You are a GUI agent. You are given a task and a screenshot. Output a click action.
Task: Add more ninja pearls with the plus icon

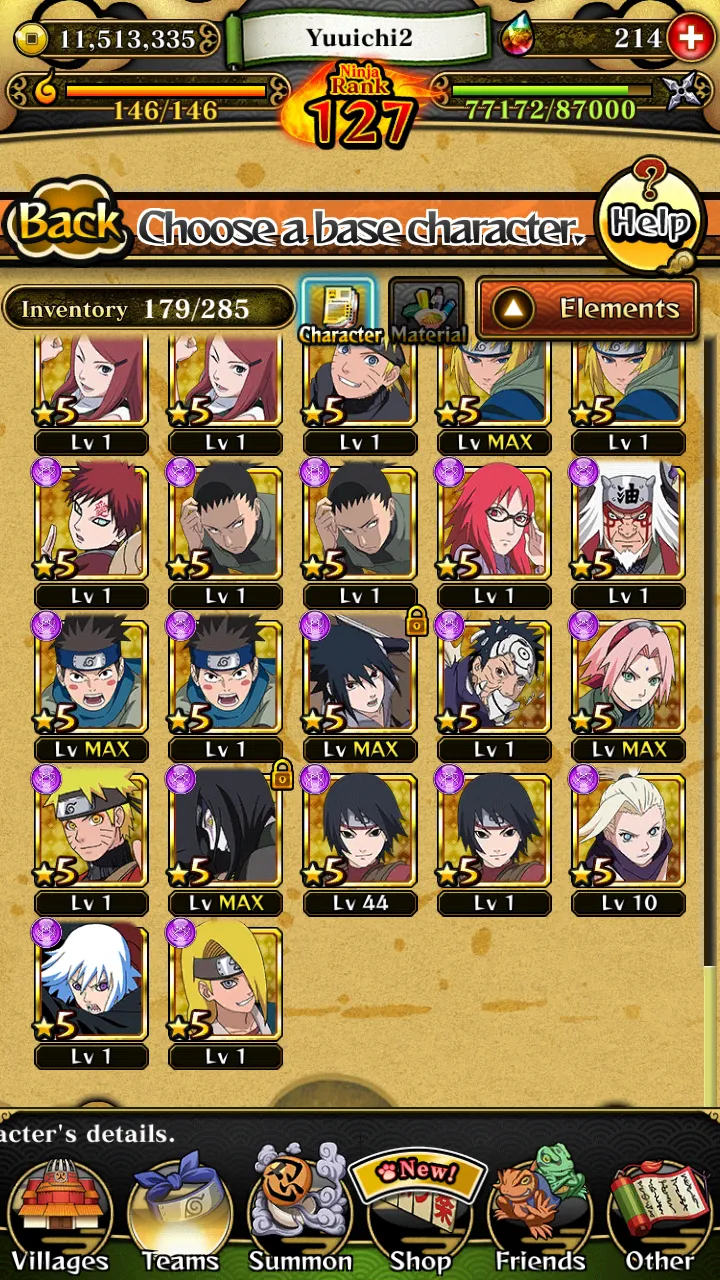click(690, 39)
